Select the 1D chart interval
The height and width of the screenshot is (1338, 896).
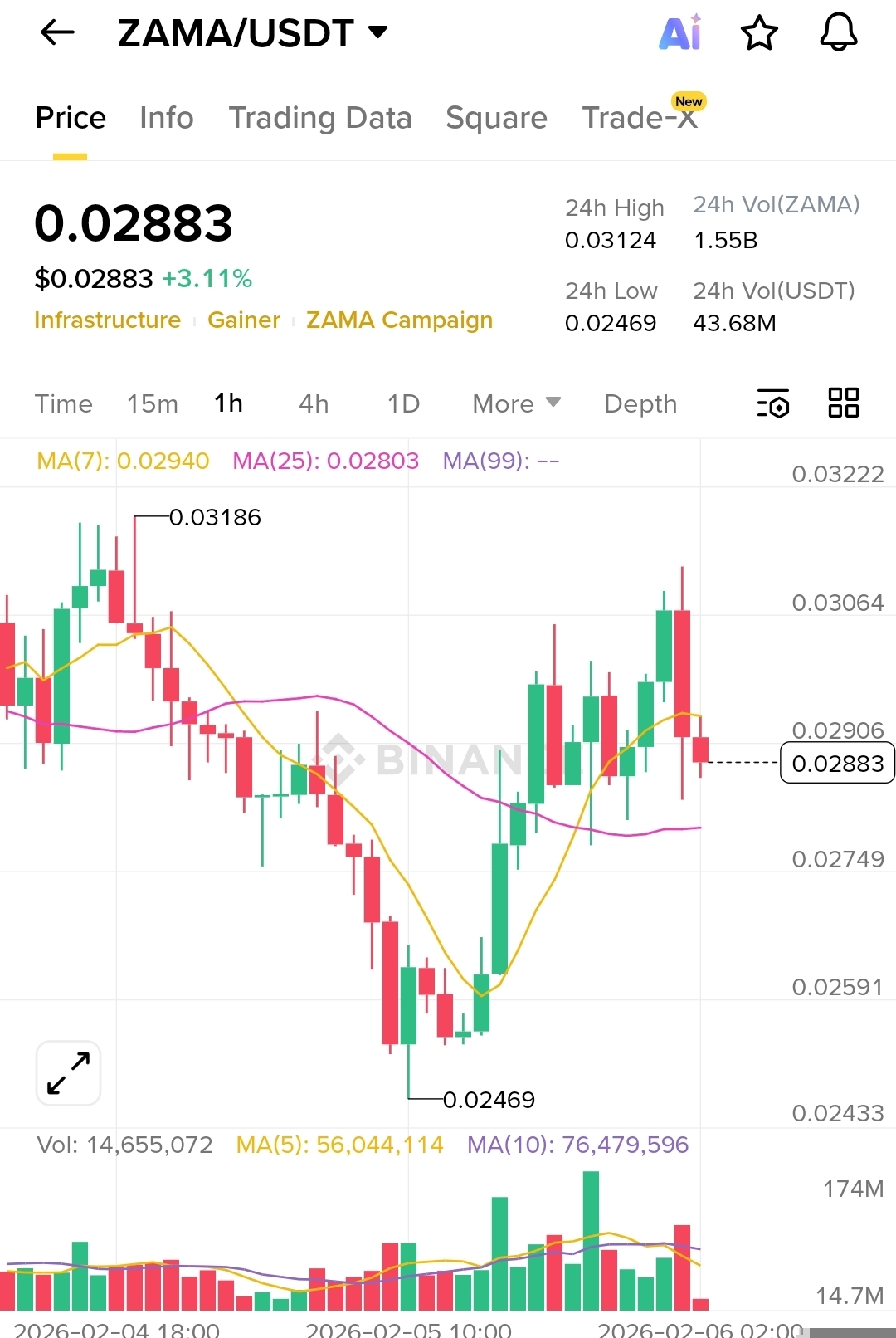[403, 404]
